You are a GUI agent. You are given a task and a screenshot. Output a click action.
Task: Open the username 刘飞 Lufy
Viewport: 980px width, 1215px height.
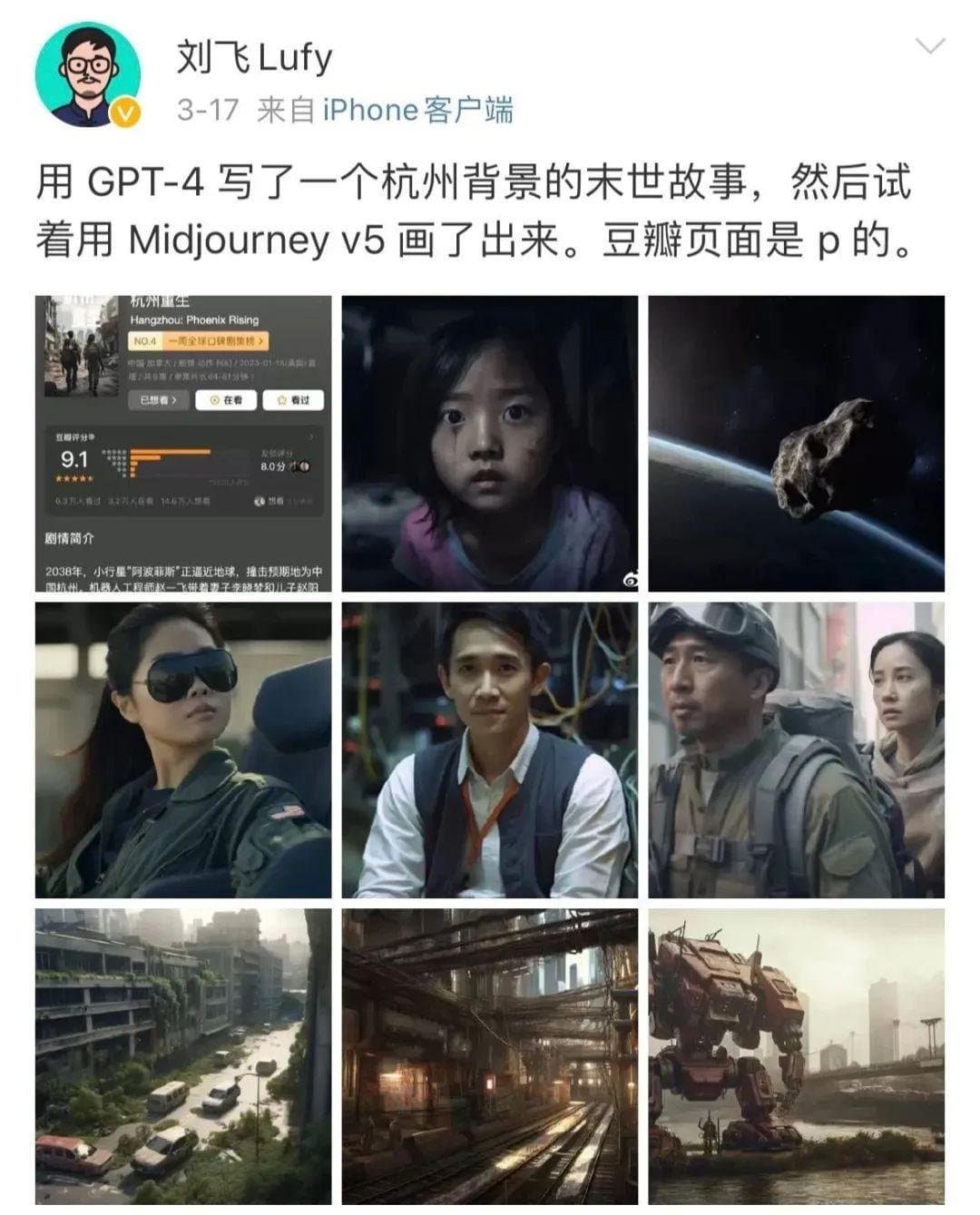pos(254,57)
